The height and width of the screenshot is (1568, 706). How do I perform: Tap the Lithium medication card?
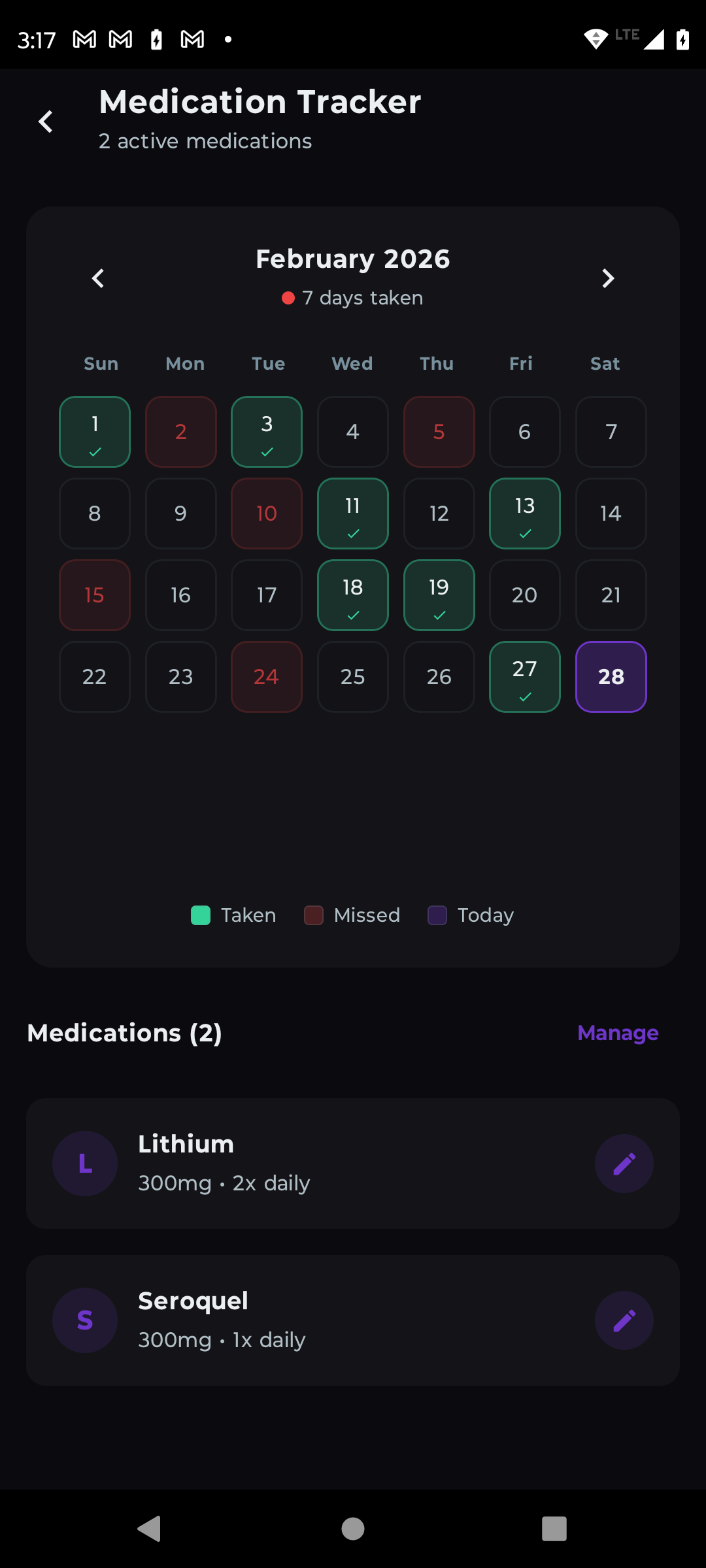(x=353, y=1163)
